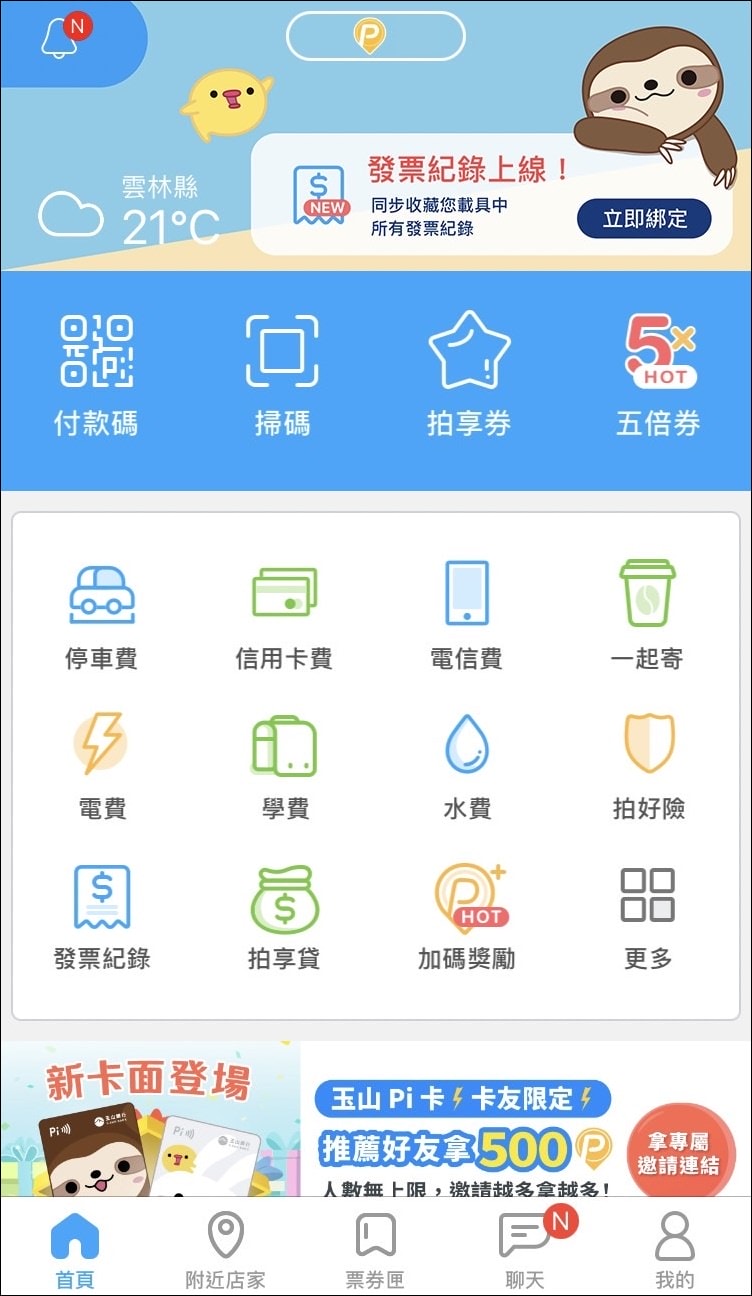
Task: Select the 一起寄 shipping service
Action: pyautogui.click(x=648, y=610)
